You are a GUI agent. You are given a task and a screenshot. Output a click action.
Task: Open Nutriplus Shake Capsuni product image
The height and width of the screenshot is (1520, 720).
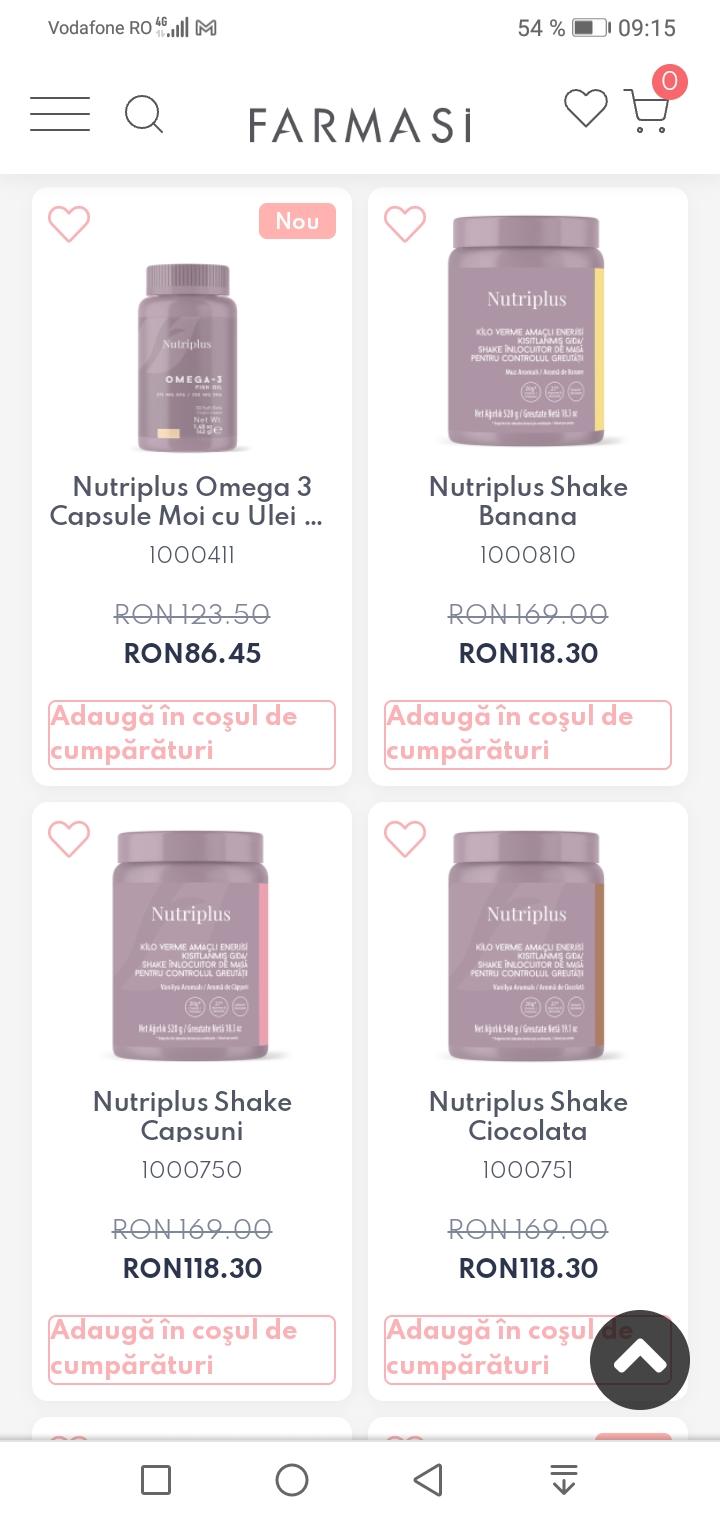pos(191,945)
